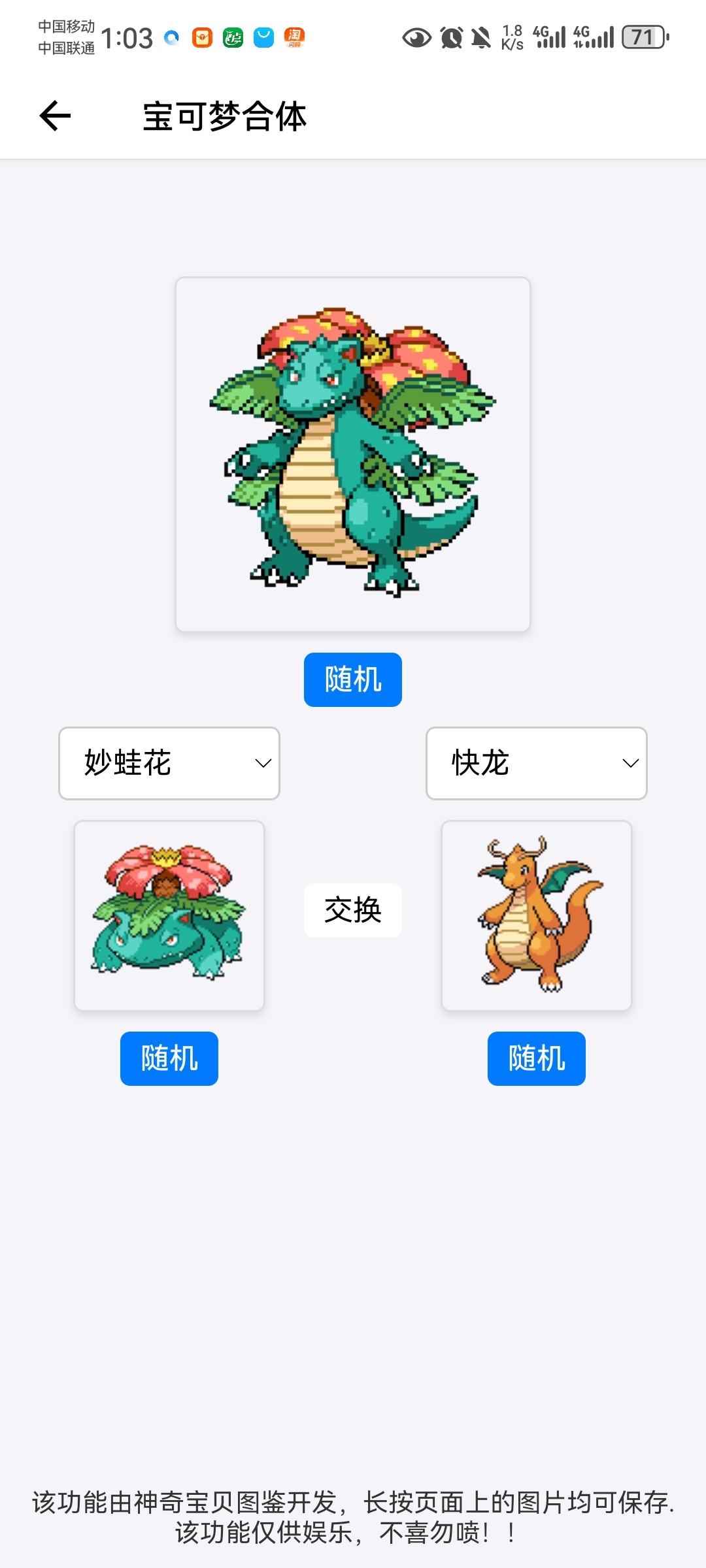Tap the 交换 swap button

click(352, 910)
